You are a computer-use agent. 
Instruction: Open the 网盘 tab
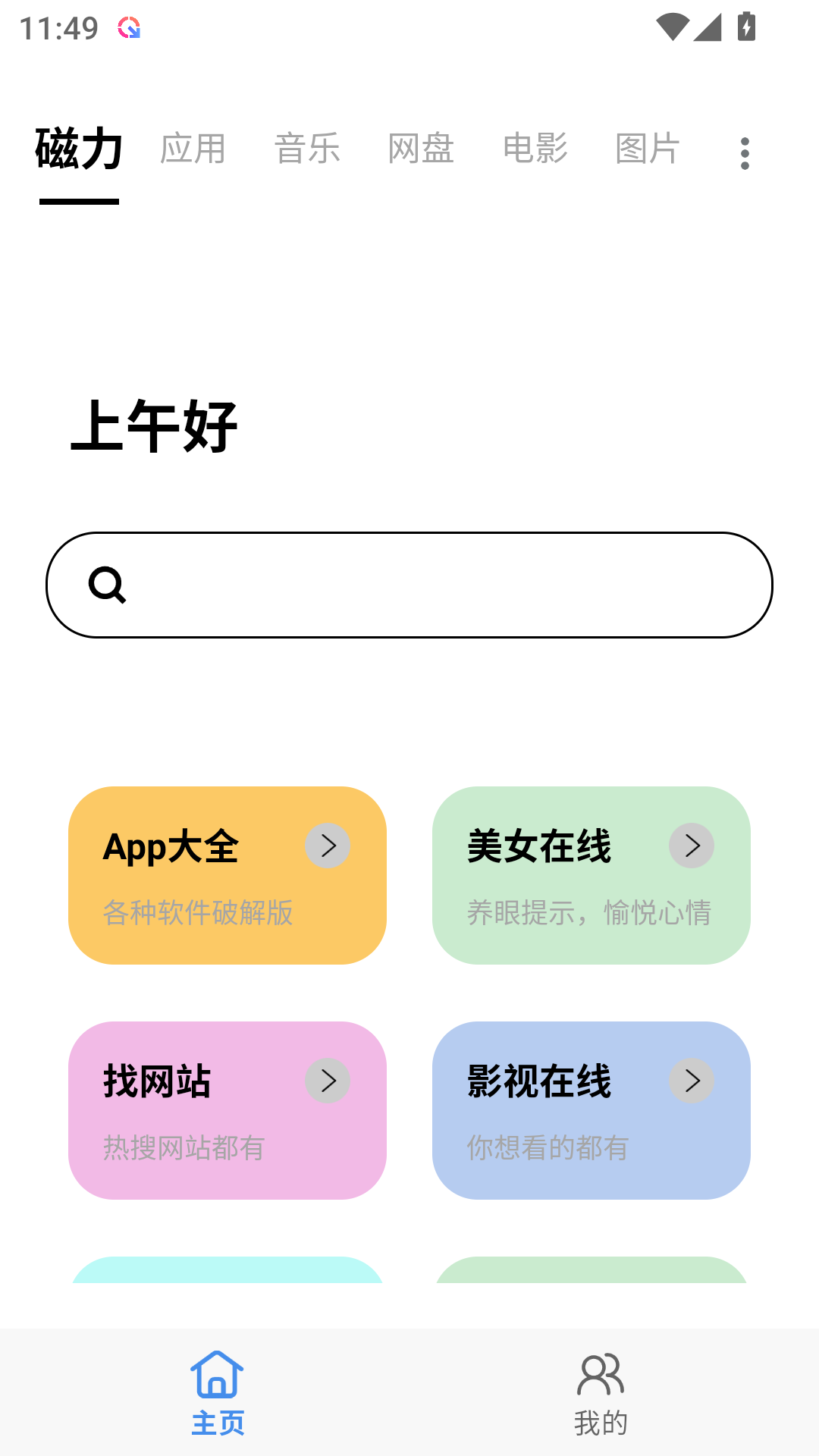coord(421,149)
